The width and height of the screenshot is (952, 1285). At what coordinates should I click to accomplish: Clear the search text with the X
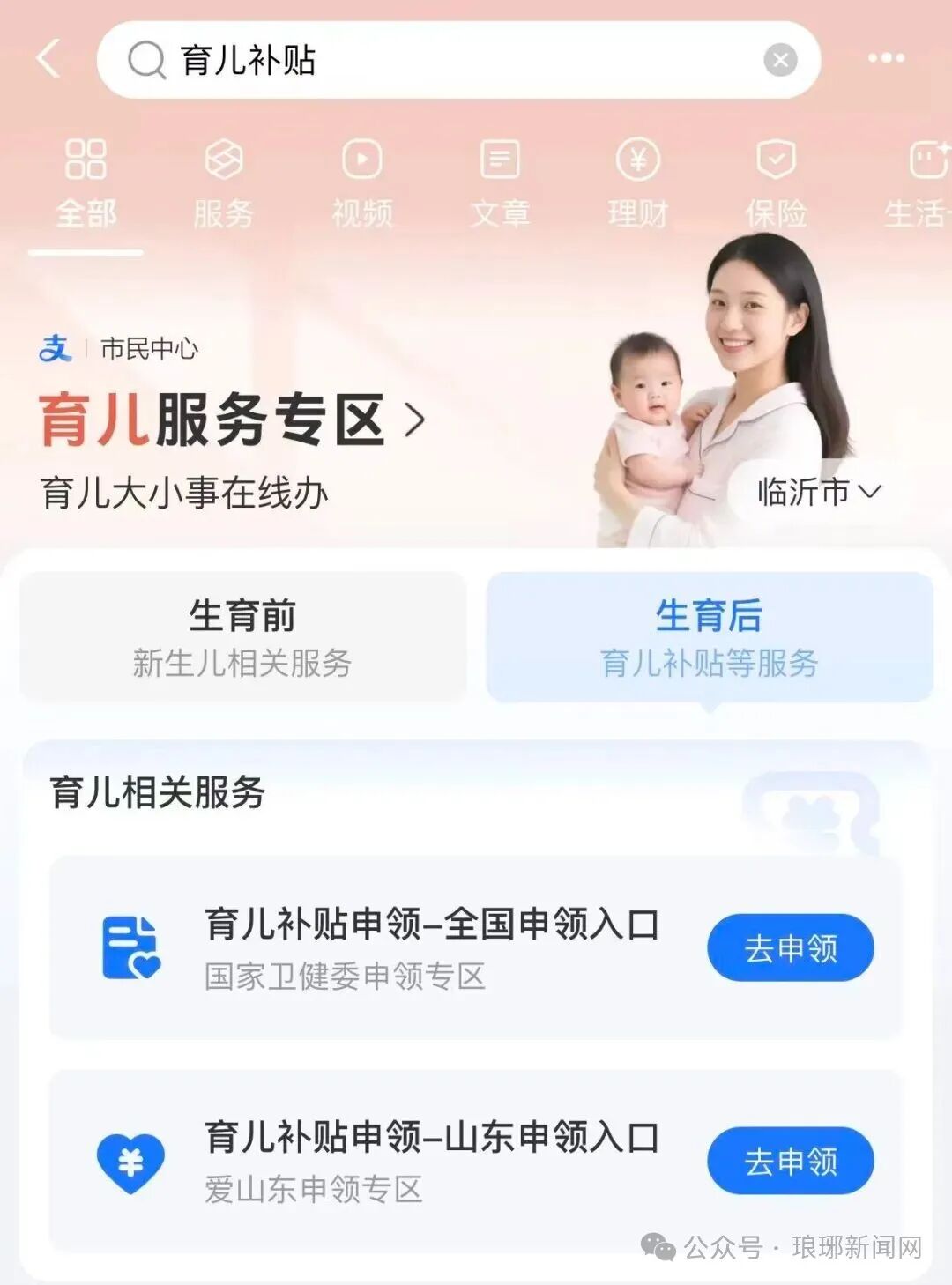pos(780,60)
